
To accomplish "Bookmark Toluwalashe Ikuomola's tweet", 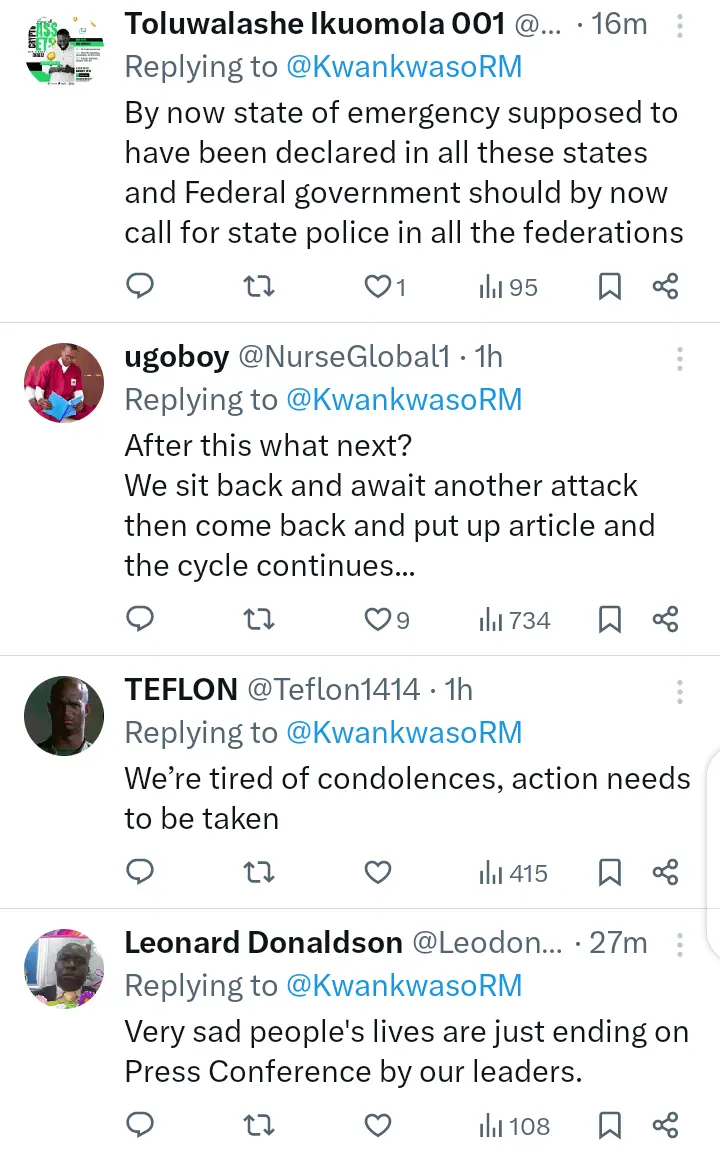I will [x=609, y=288].
